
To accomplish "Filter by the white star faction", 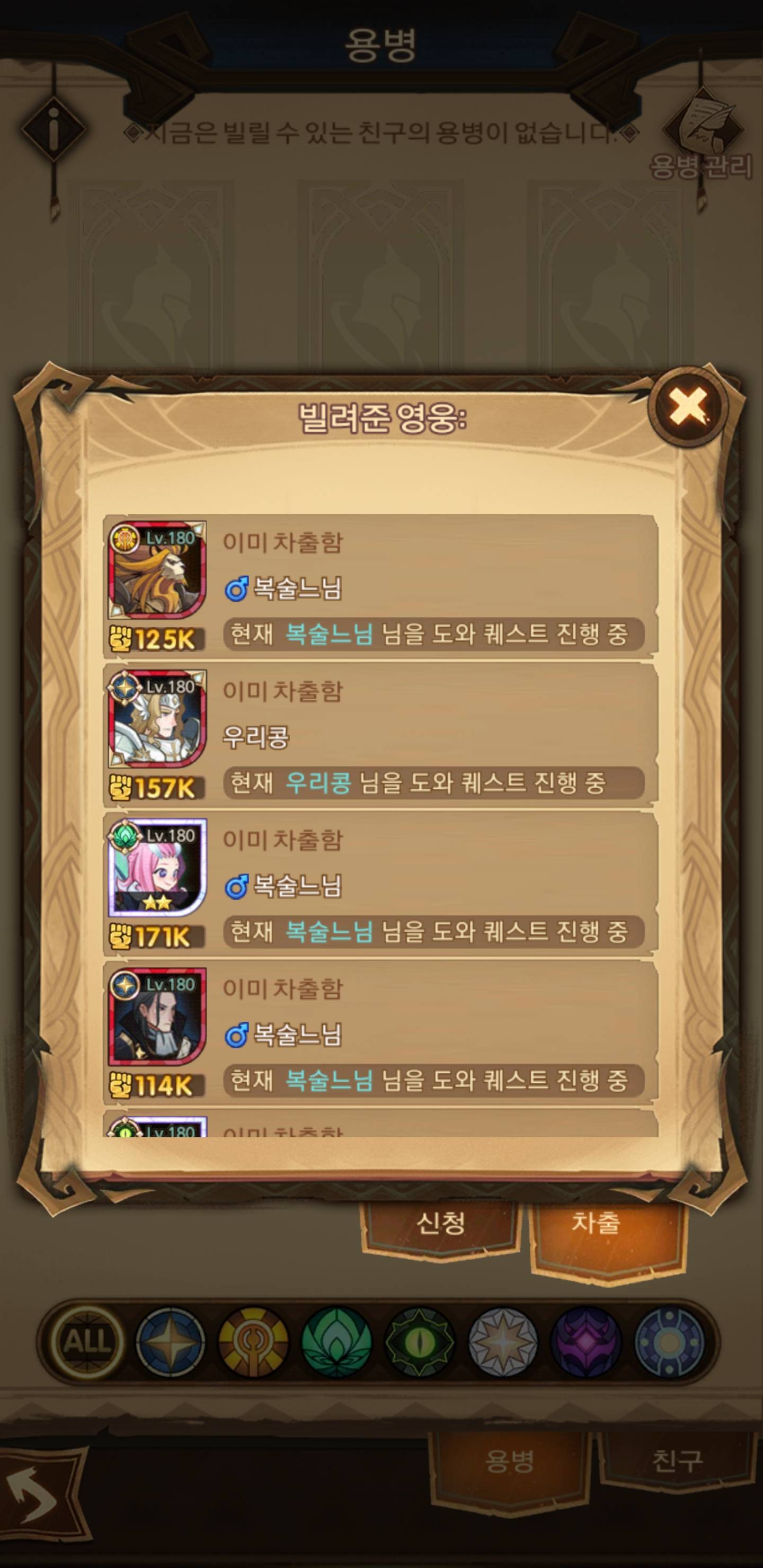I will pos(502,1342).
